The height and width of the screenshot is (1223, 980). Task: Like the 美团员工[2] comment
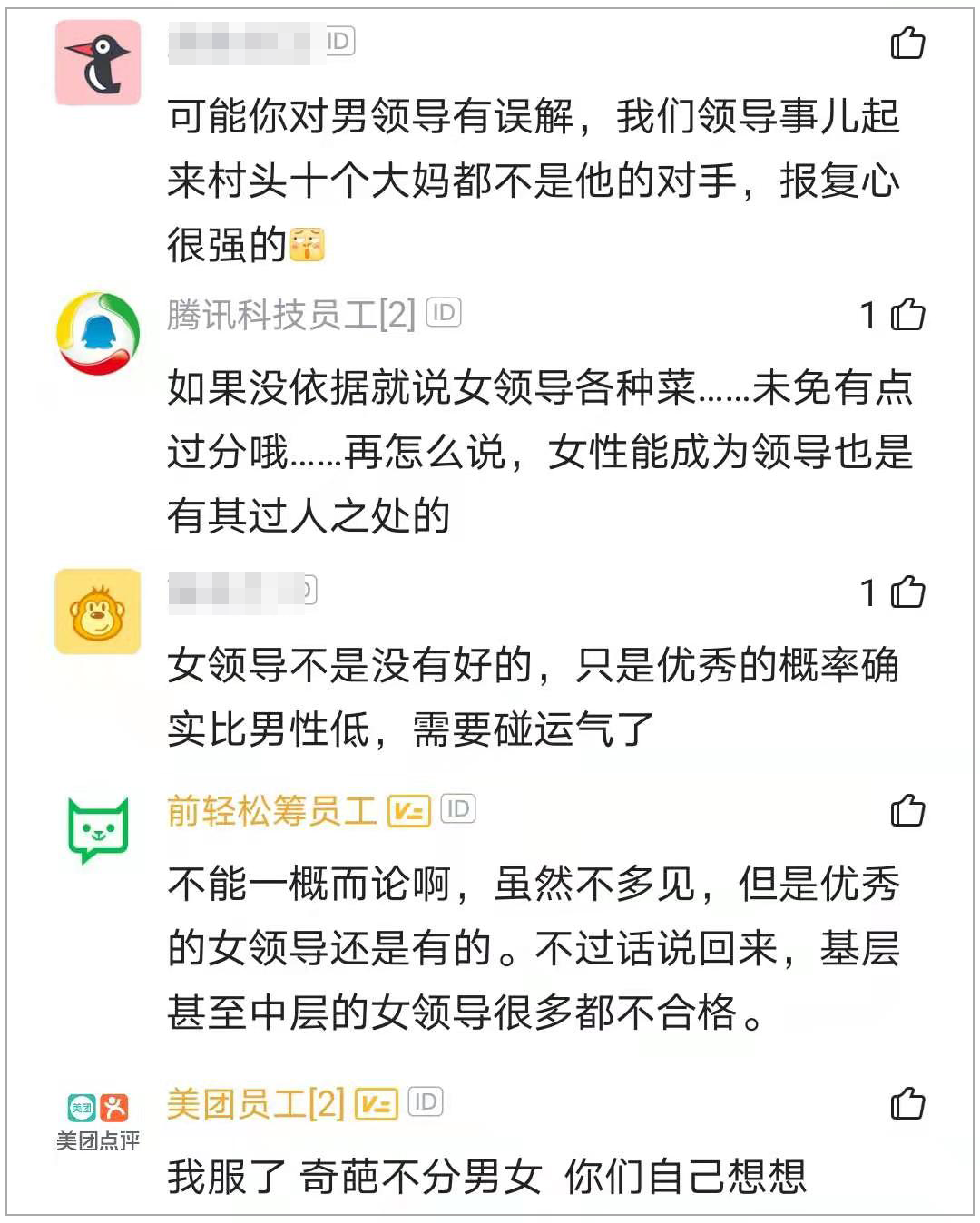pos(906,1103)
